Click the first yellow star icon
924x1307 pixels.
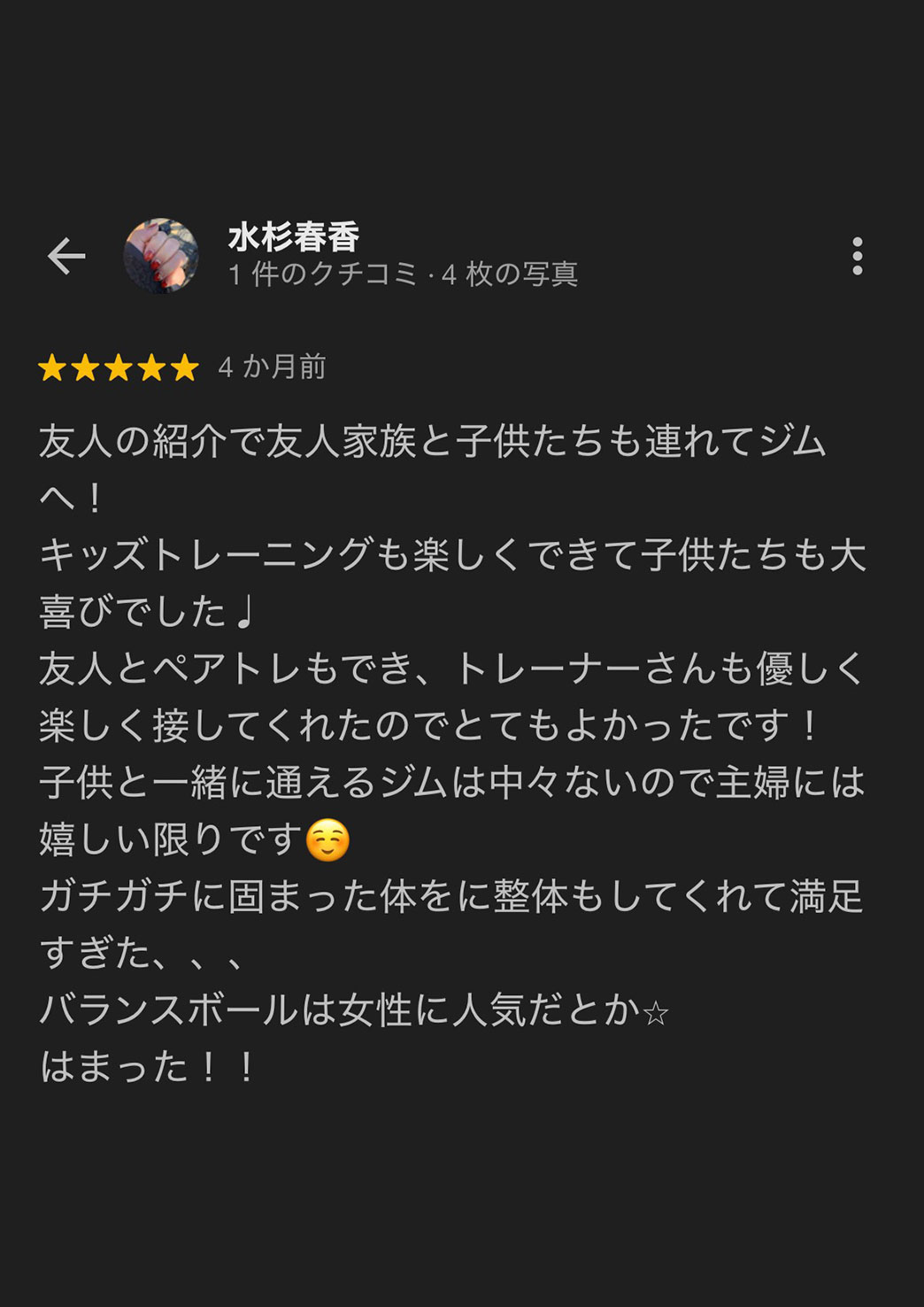click(x=53, y=368)
